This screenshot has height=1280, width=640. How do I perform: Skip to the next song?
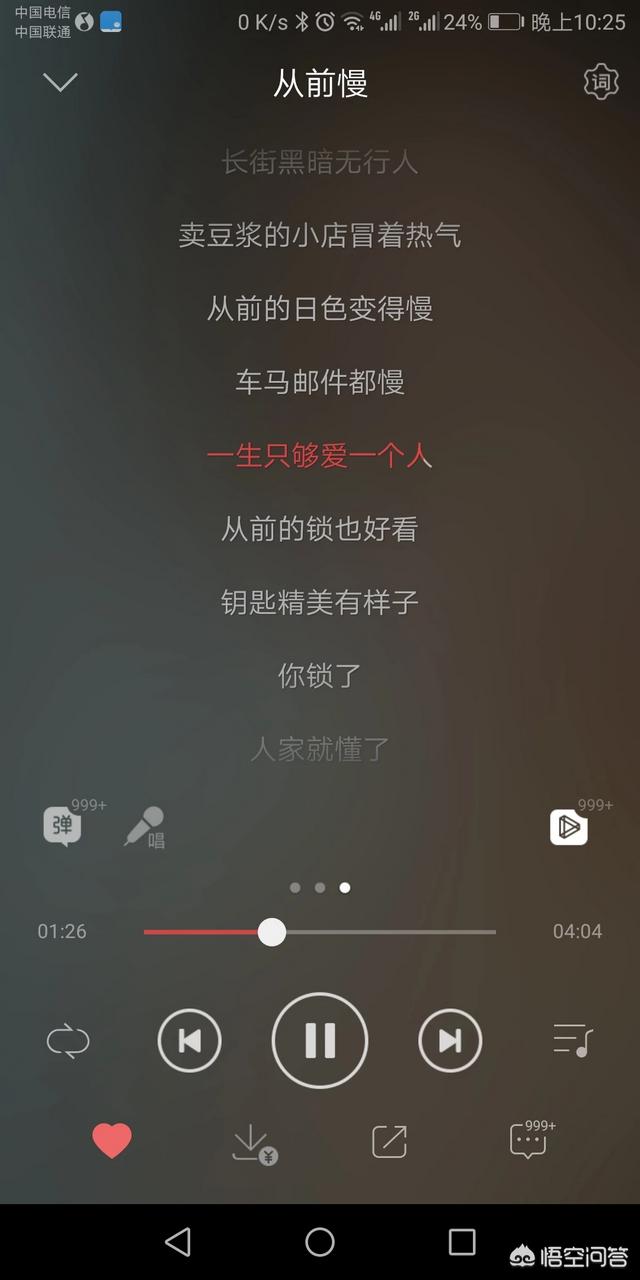(450, 1041)
